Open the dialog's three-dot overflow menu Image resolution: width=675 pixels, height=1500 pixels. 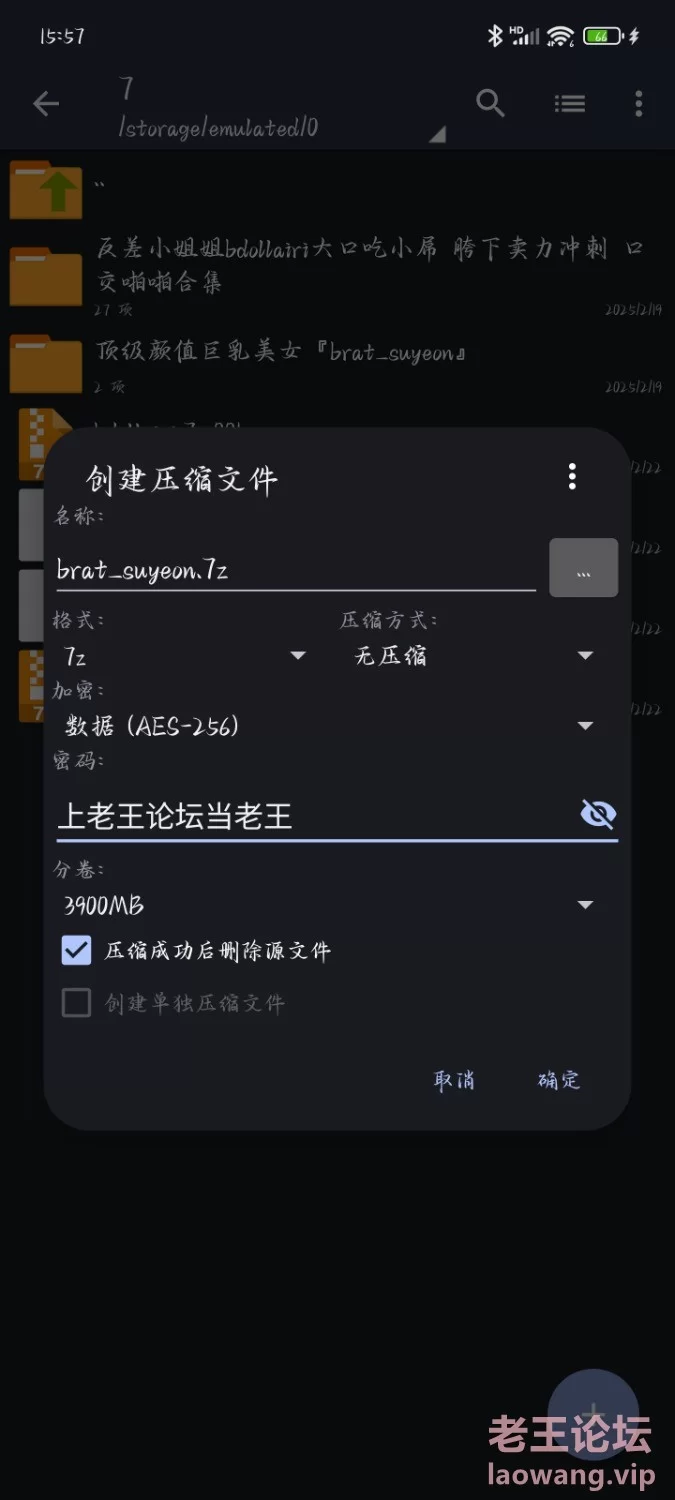(572, 476)
